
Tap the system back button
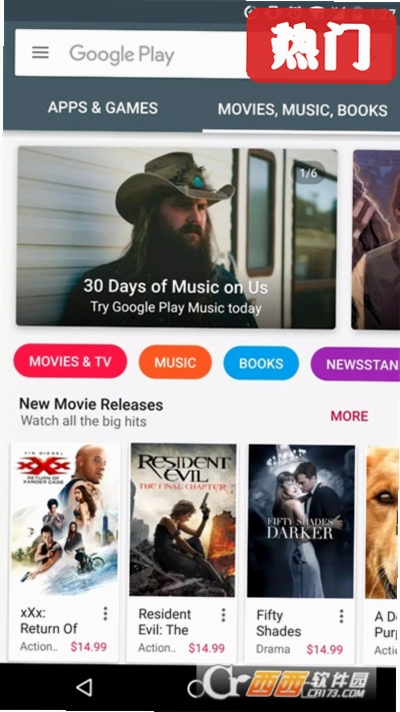84,687
